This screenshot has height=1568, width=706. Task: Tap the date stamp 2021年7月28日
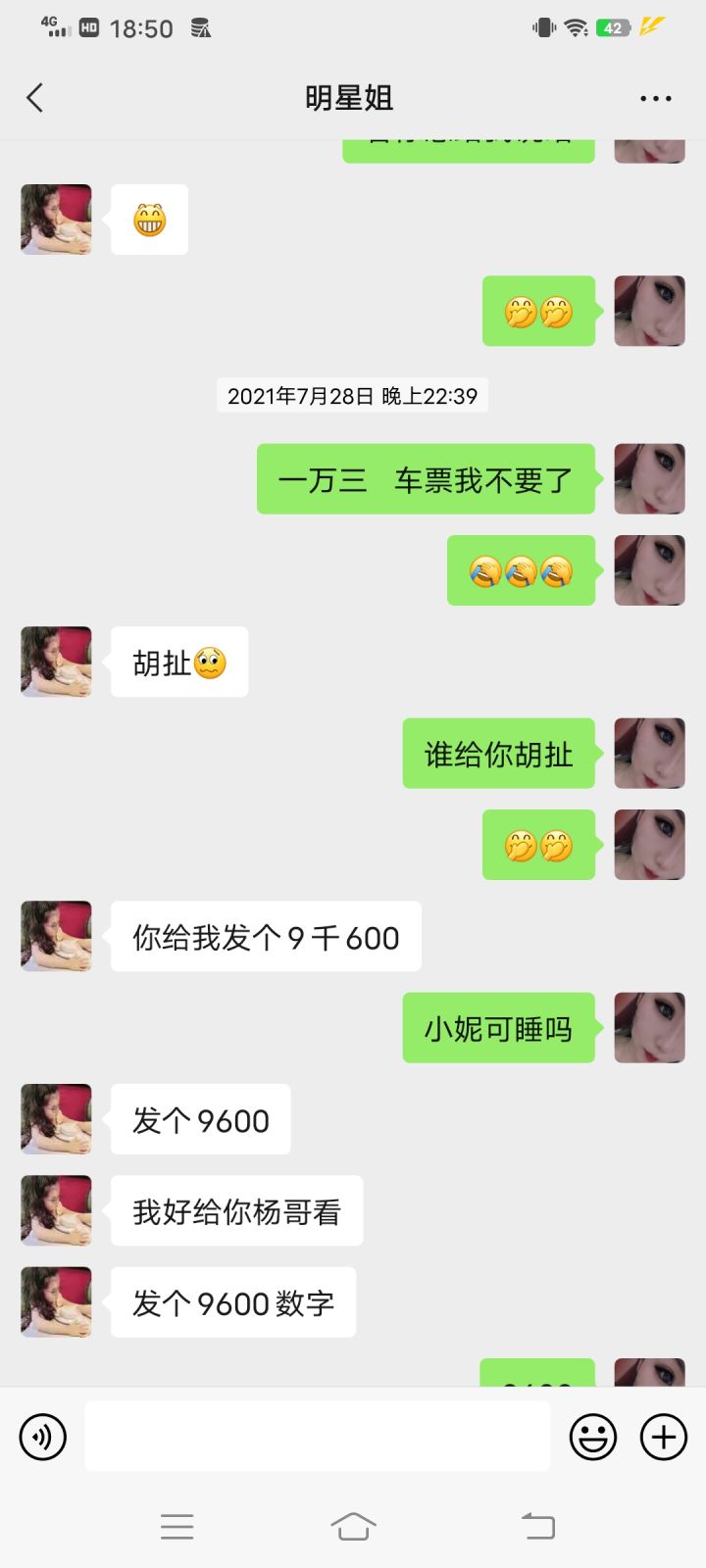pos(351,396)
